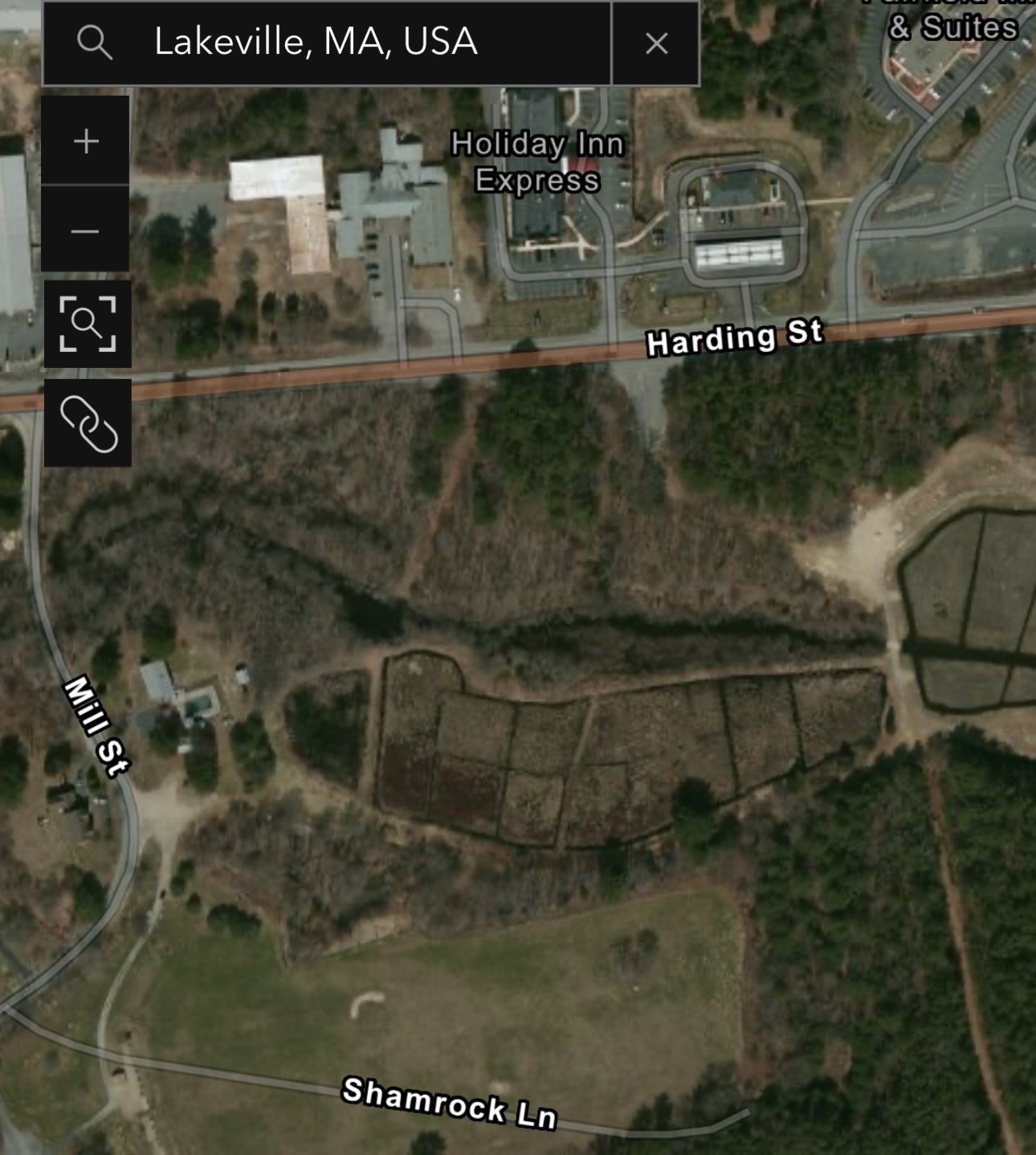Click the Shamrock Ln road label

[450, 1103]
